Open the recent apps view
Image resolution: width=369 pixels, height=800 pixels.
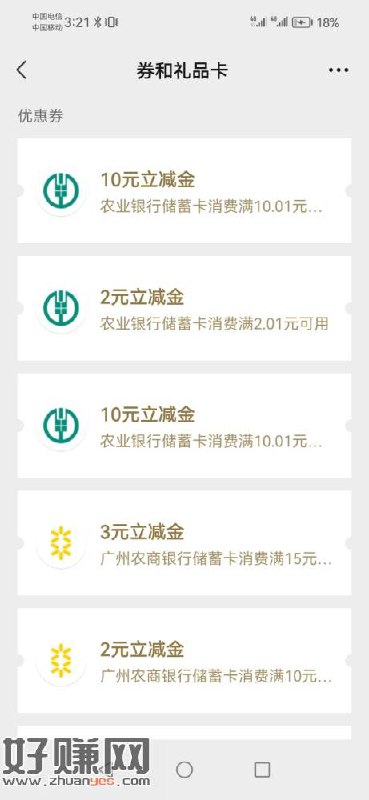pyautogui.click(x=262, y=769)
